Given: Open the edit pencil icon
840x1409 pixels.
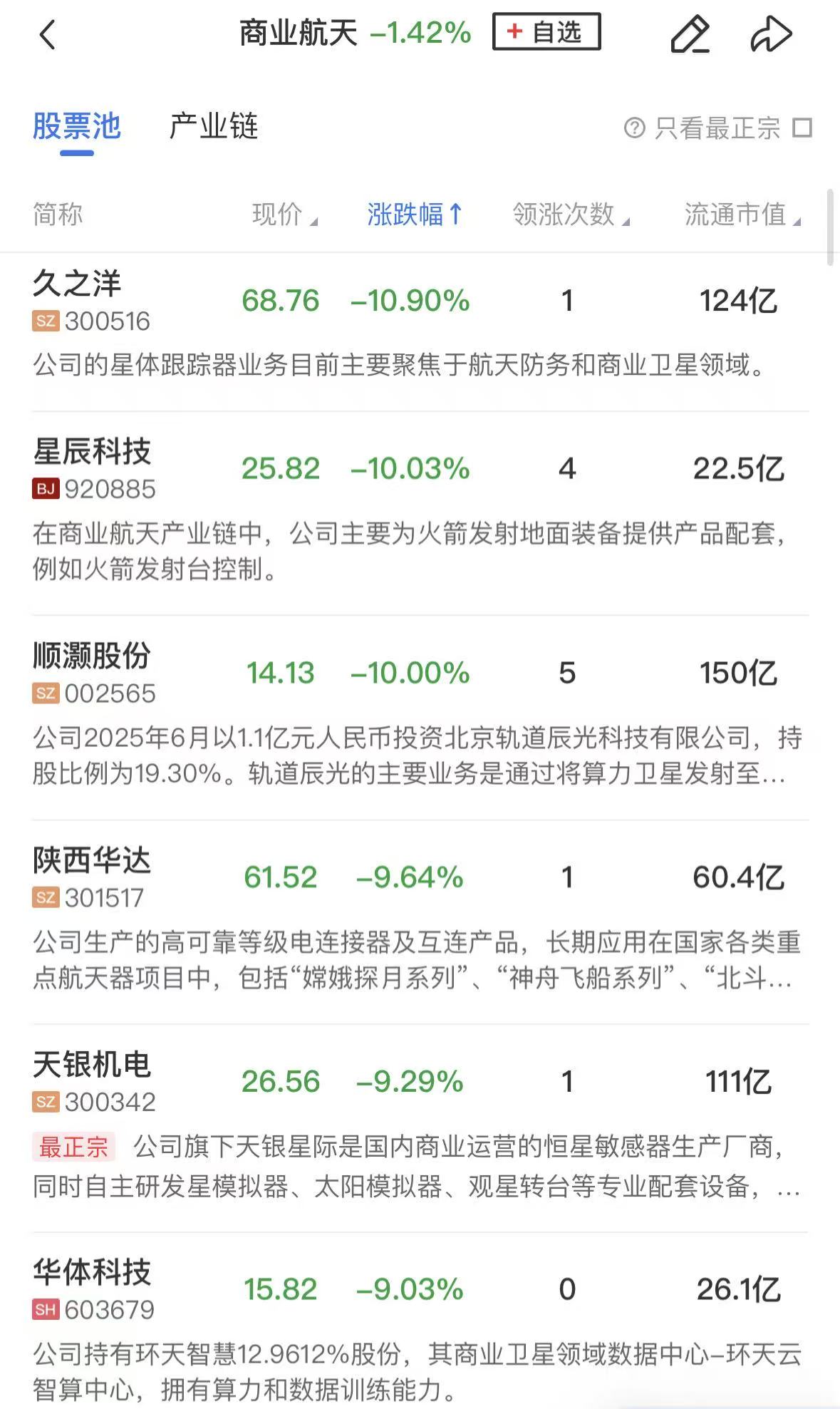Looking at the screenshot, I should click(x=690, y=34).
